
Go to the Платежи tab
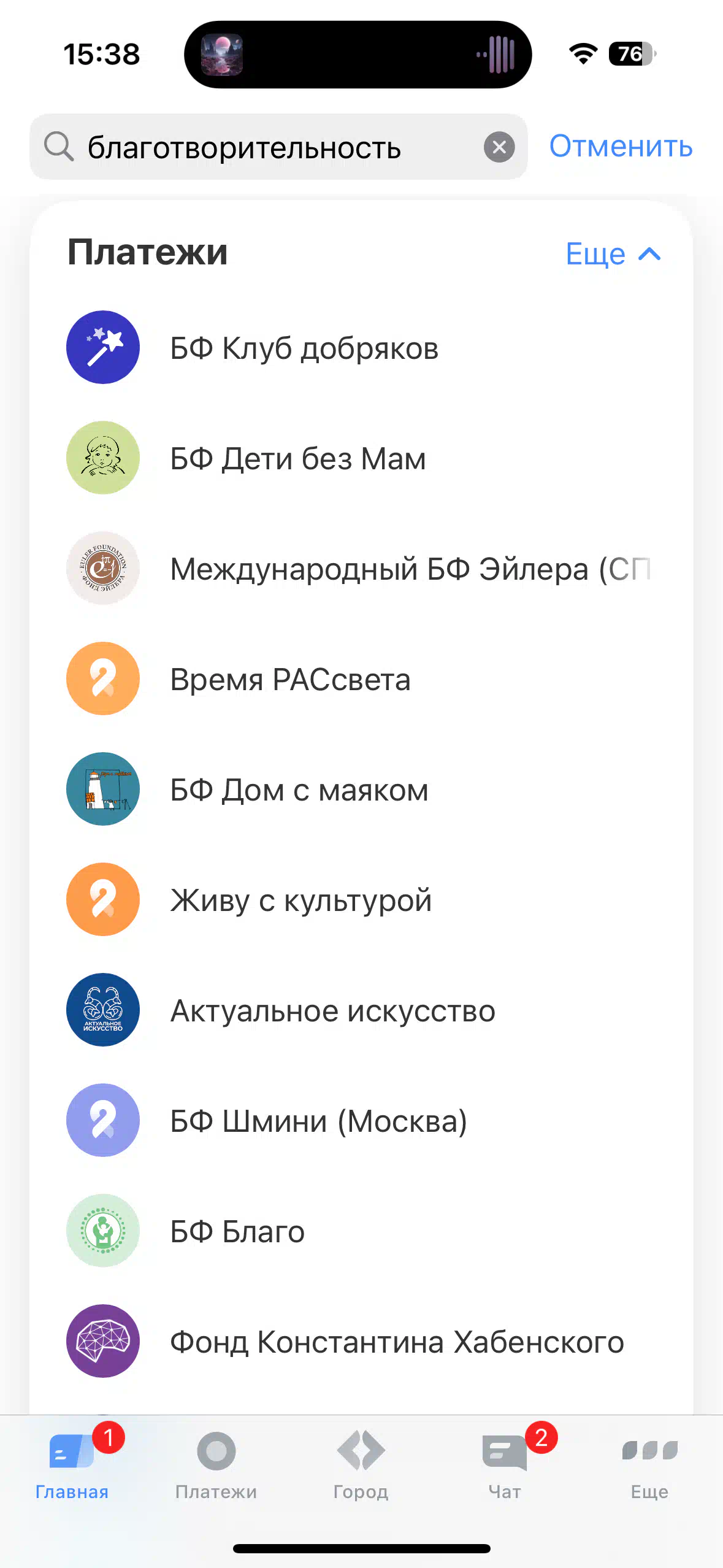coord(216,1465)
